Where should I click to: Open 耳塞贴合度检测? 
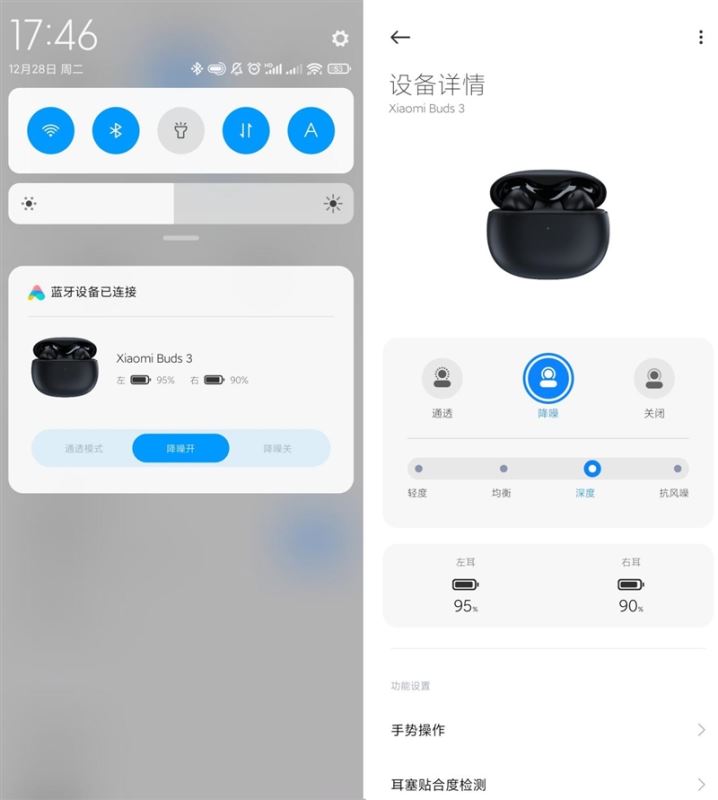point(548,784)
